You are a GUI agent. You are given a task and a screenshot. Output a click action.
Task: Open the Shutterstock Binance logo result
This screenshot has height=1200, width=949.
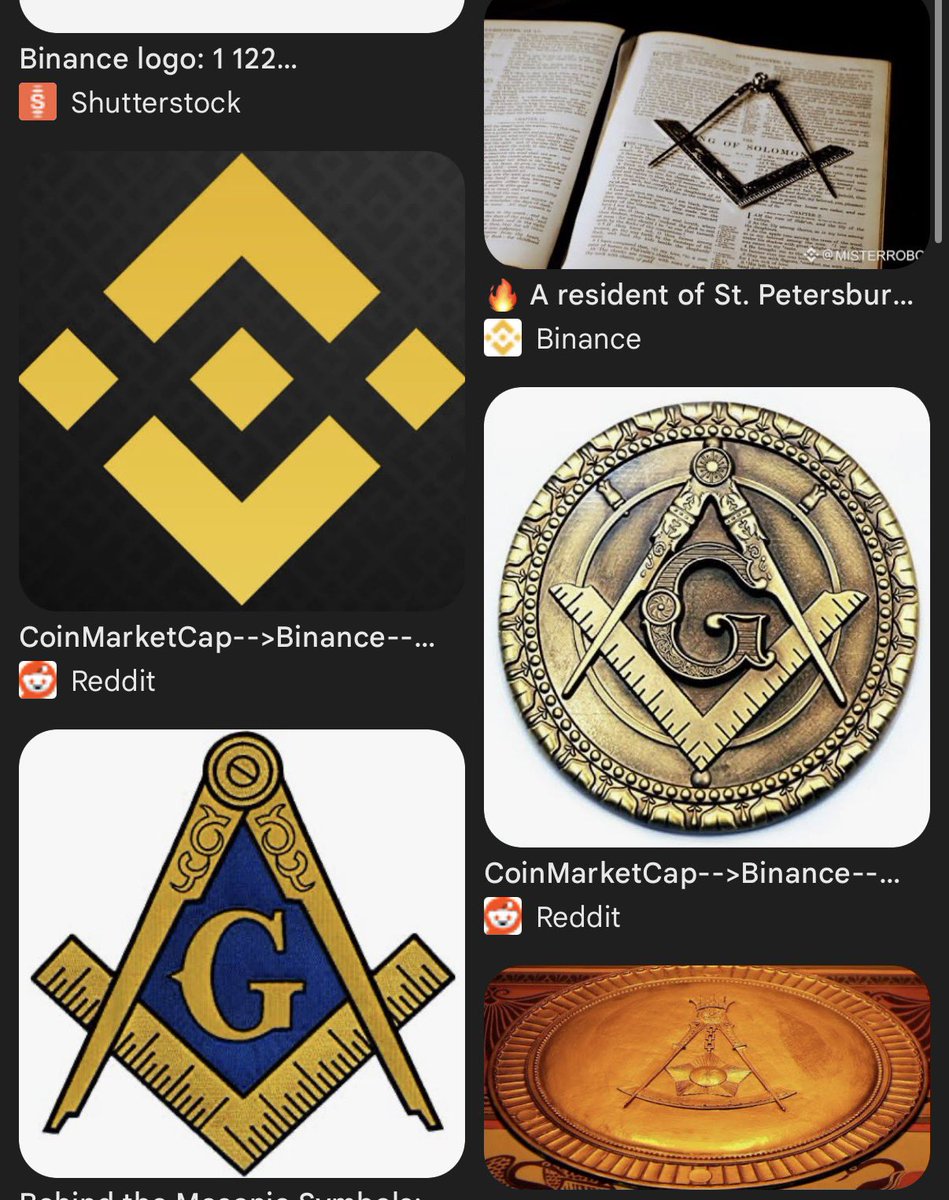(158, 59)
